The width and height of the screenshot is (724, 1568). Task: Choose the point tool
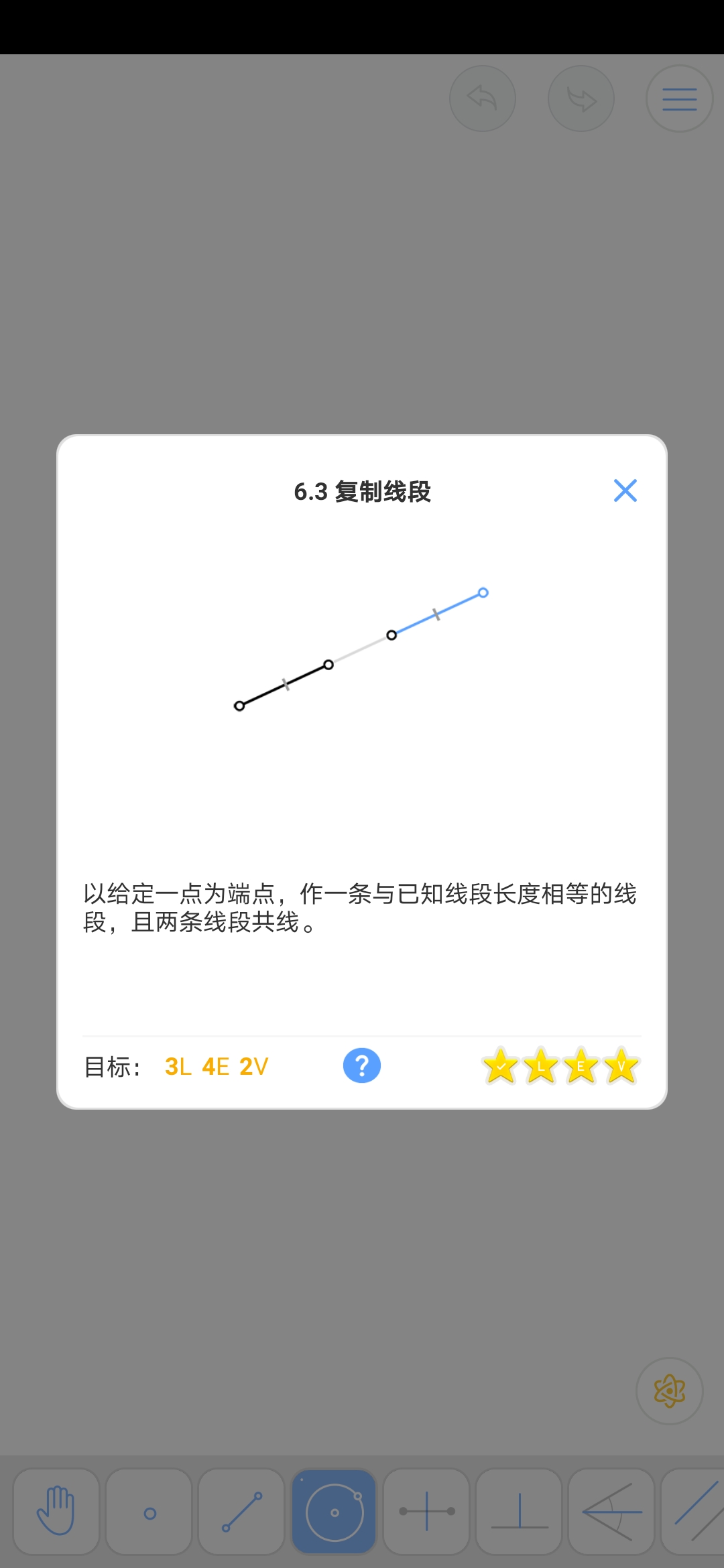tap(149, 1511)
